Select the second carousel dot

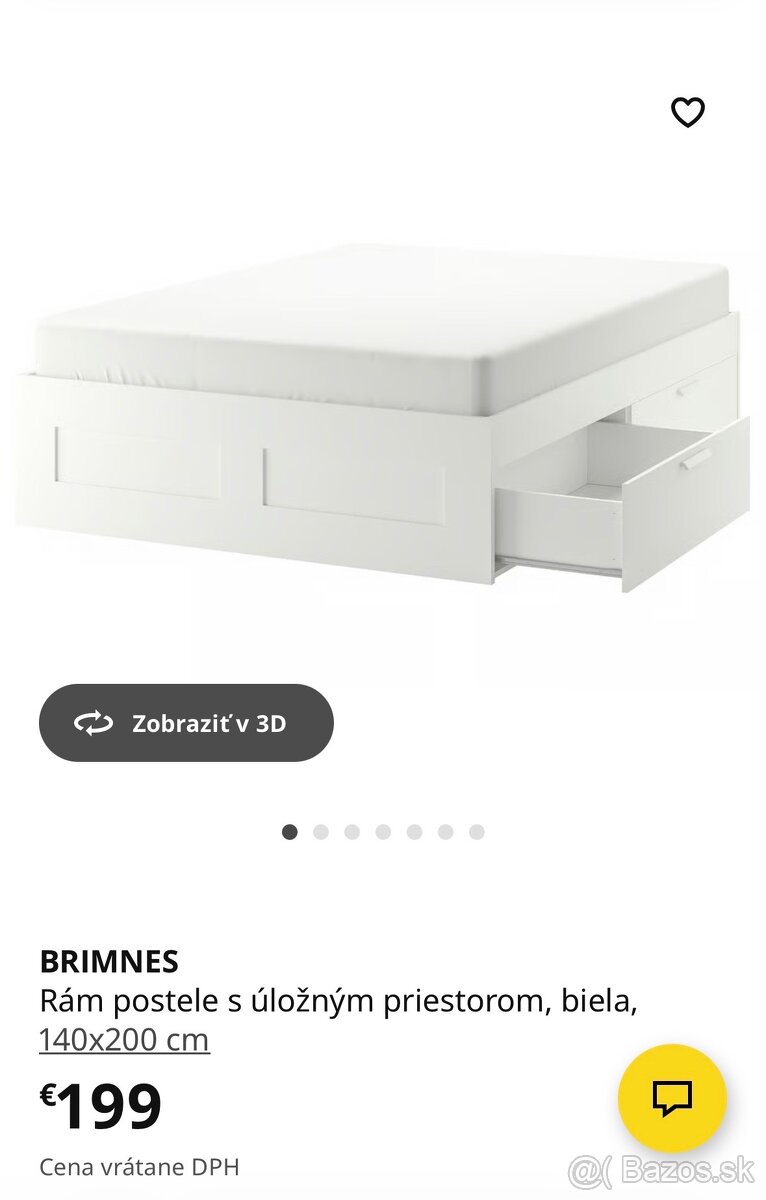click(320, 830)
